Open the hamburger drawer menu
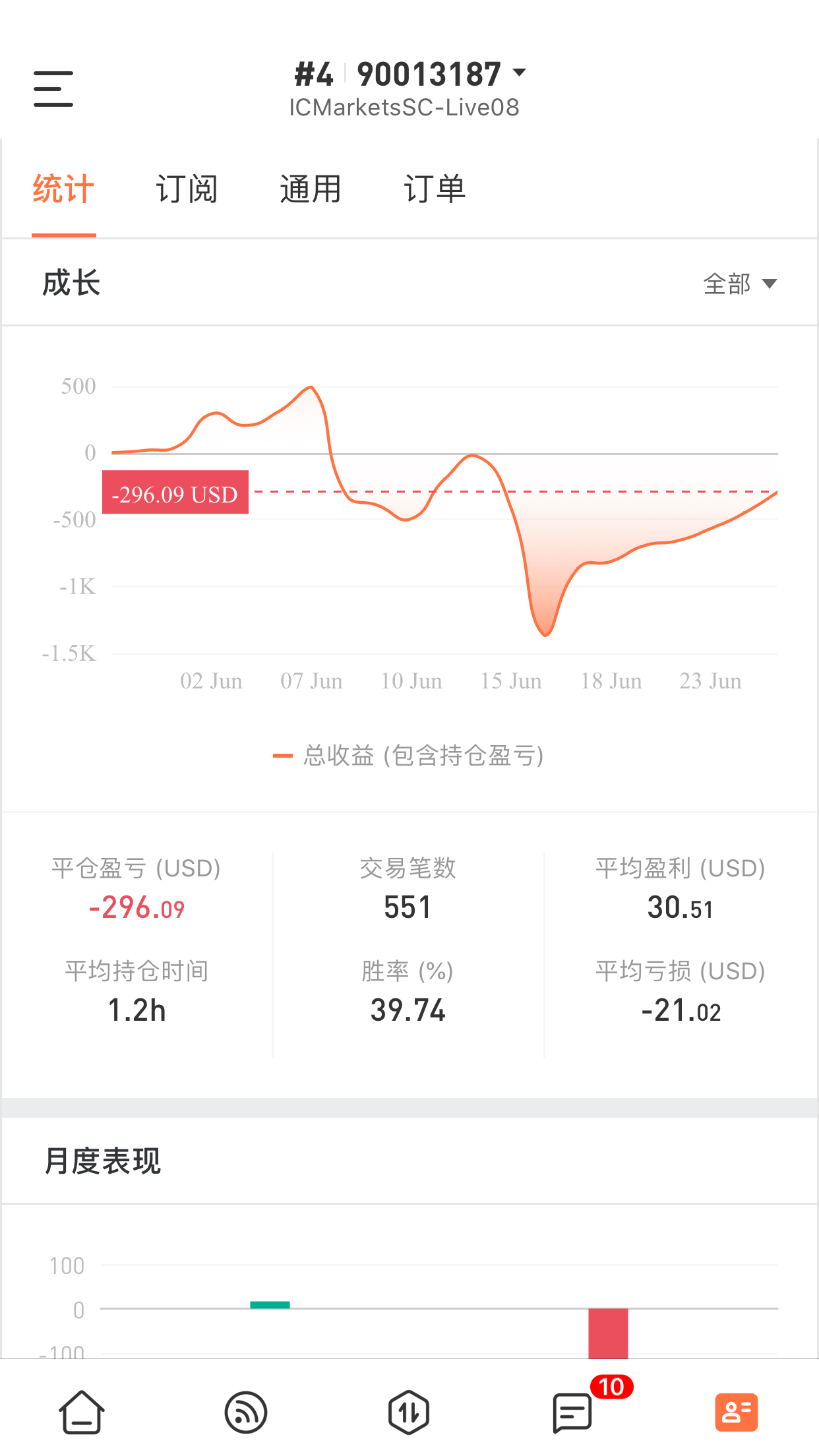Screen dimensions: 819x1456 53,89
